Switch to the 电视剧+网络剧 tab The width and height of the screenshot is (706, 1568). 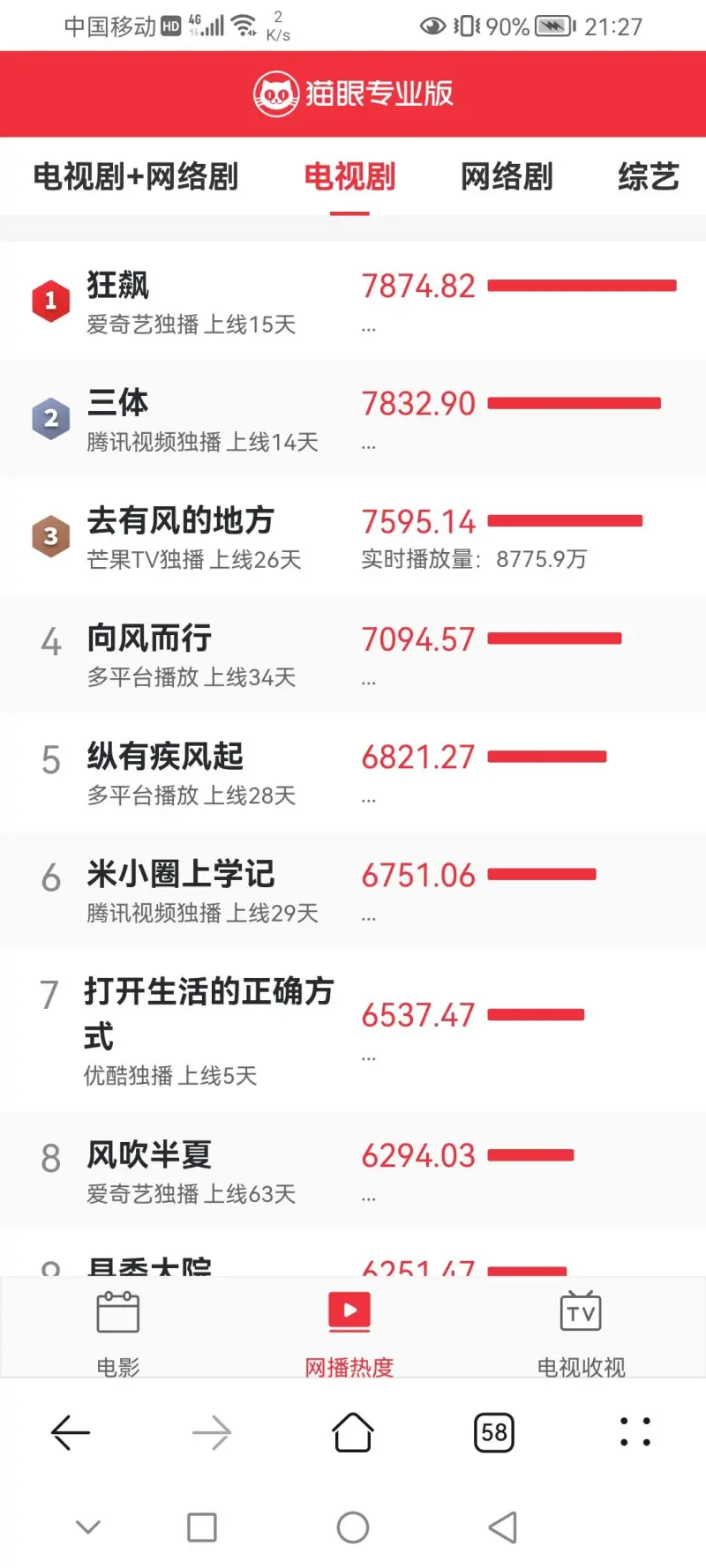click(136, 176)
